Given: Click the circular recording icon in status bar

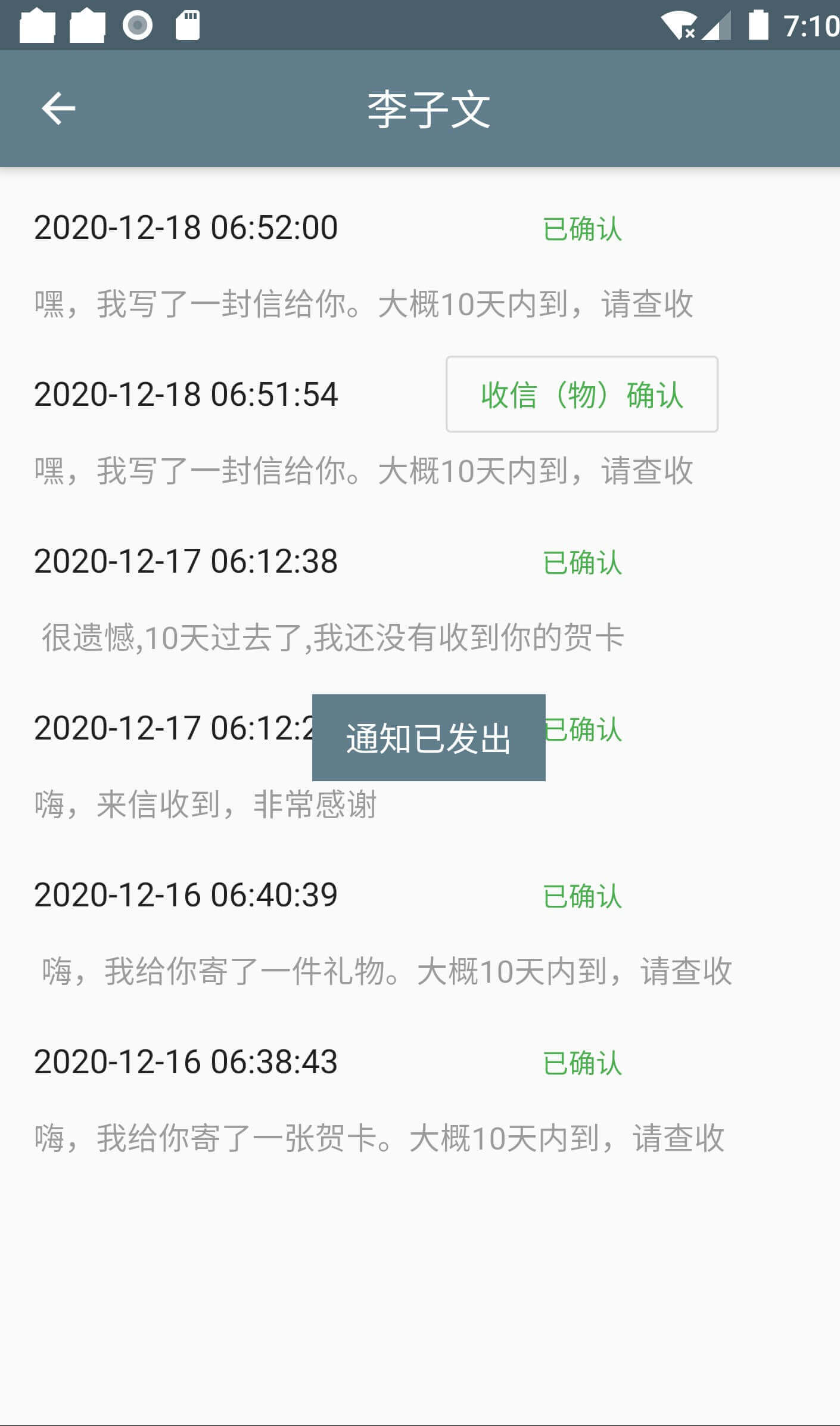Looking at the screenshot, I should 138,25.
